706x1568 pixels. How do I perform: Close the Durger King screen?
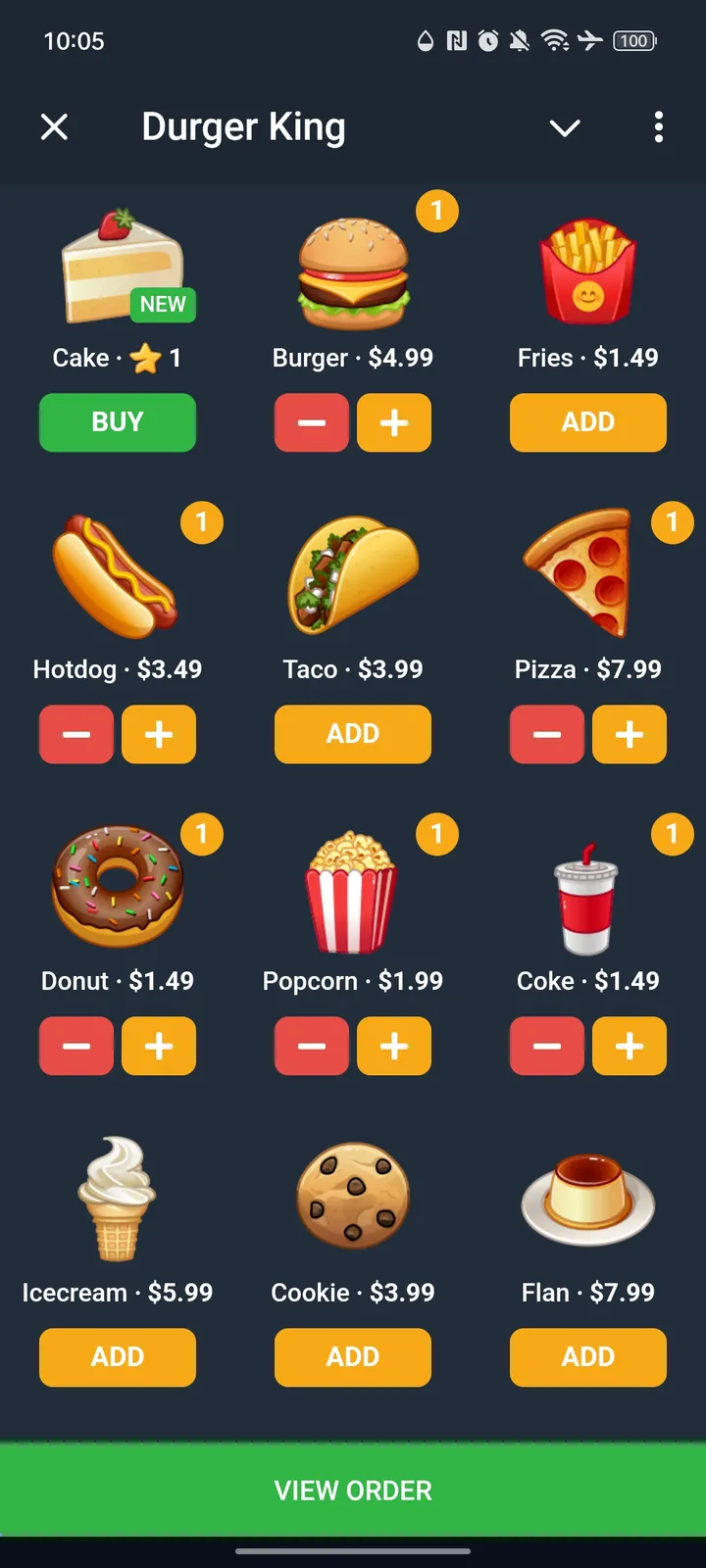pos(55,126)
